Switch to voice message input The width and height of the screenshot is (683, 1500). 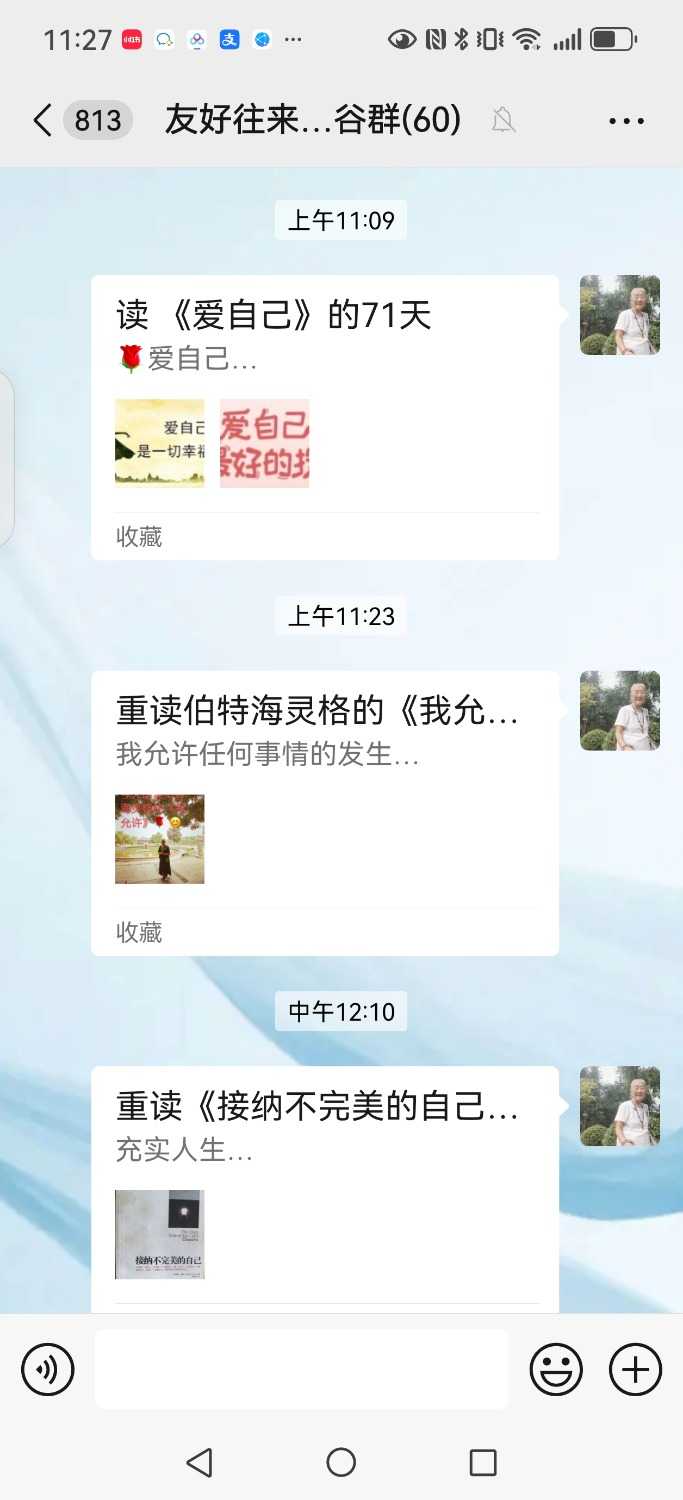pyautogui.click(x=48, y=1369)
